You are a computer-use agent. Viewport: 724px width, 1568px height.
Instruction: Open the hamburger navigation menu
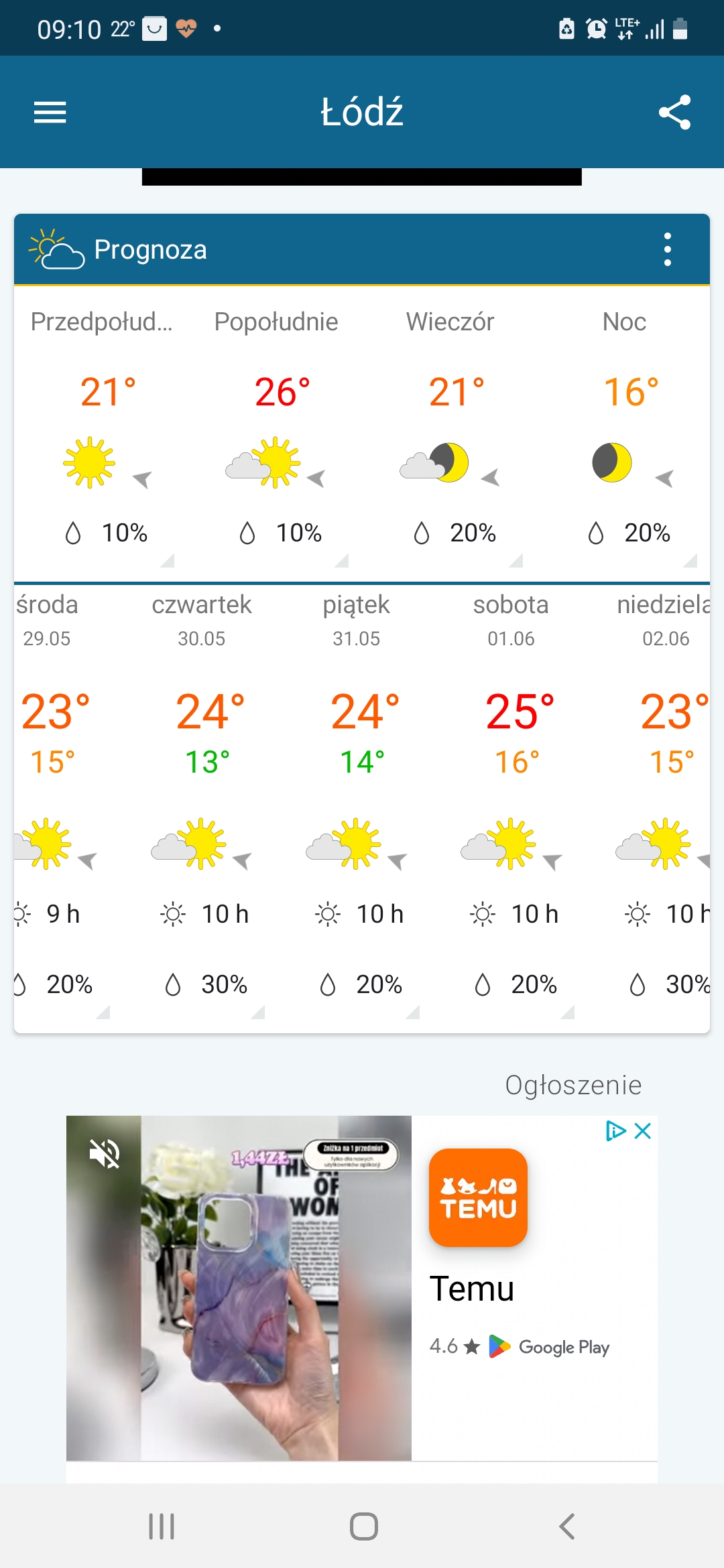[x=50, y=112]
